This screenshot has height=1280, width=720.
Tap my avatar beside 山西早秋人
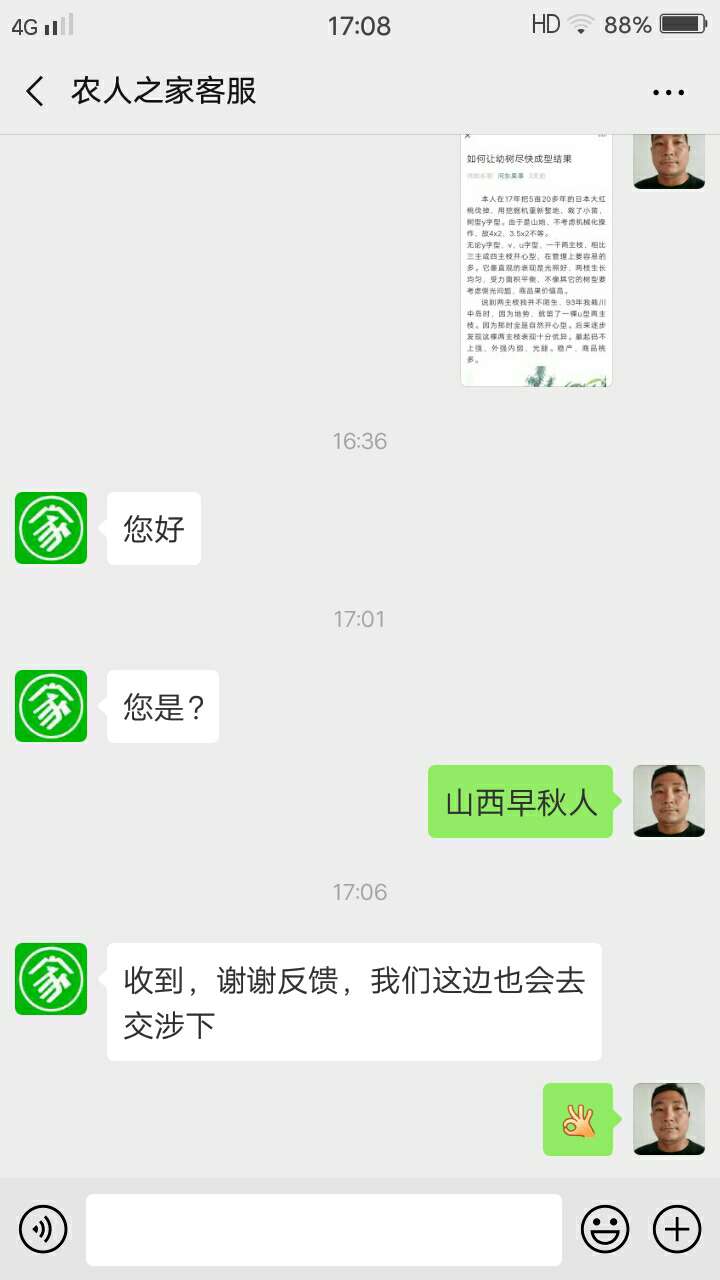pos(669,801)
